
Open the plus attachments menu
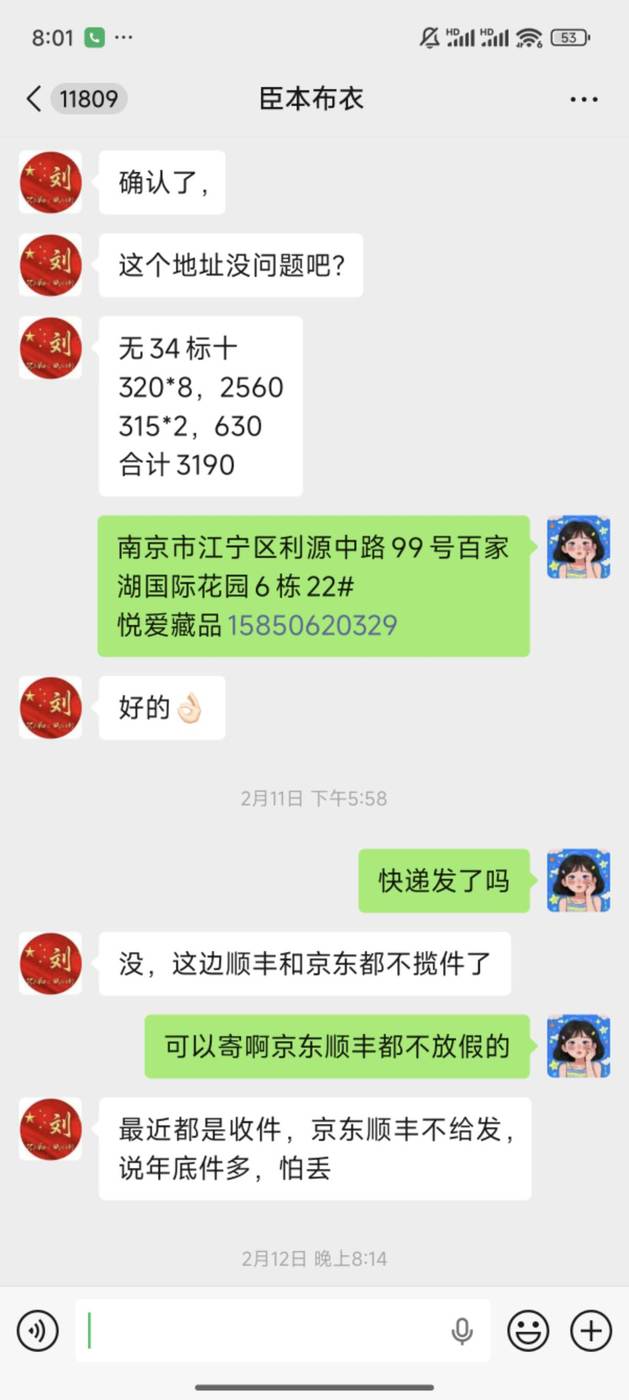tap(590, 1331)
